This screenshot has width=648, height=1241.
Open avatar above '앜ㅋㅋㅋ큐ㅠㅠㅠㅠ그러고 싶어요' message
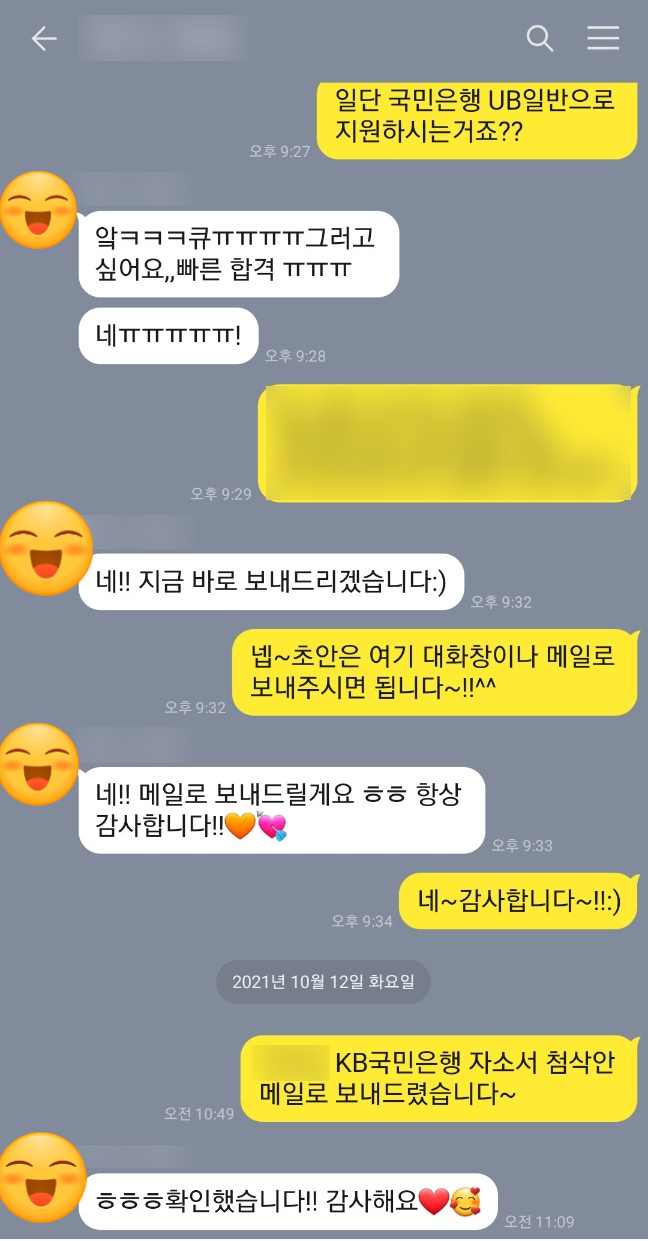[x=39, y=211]
